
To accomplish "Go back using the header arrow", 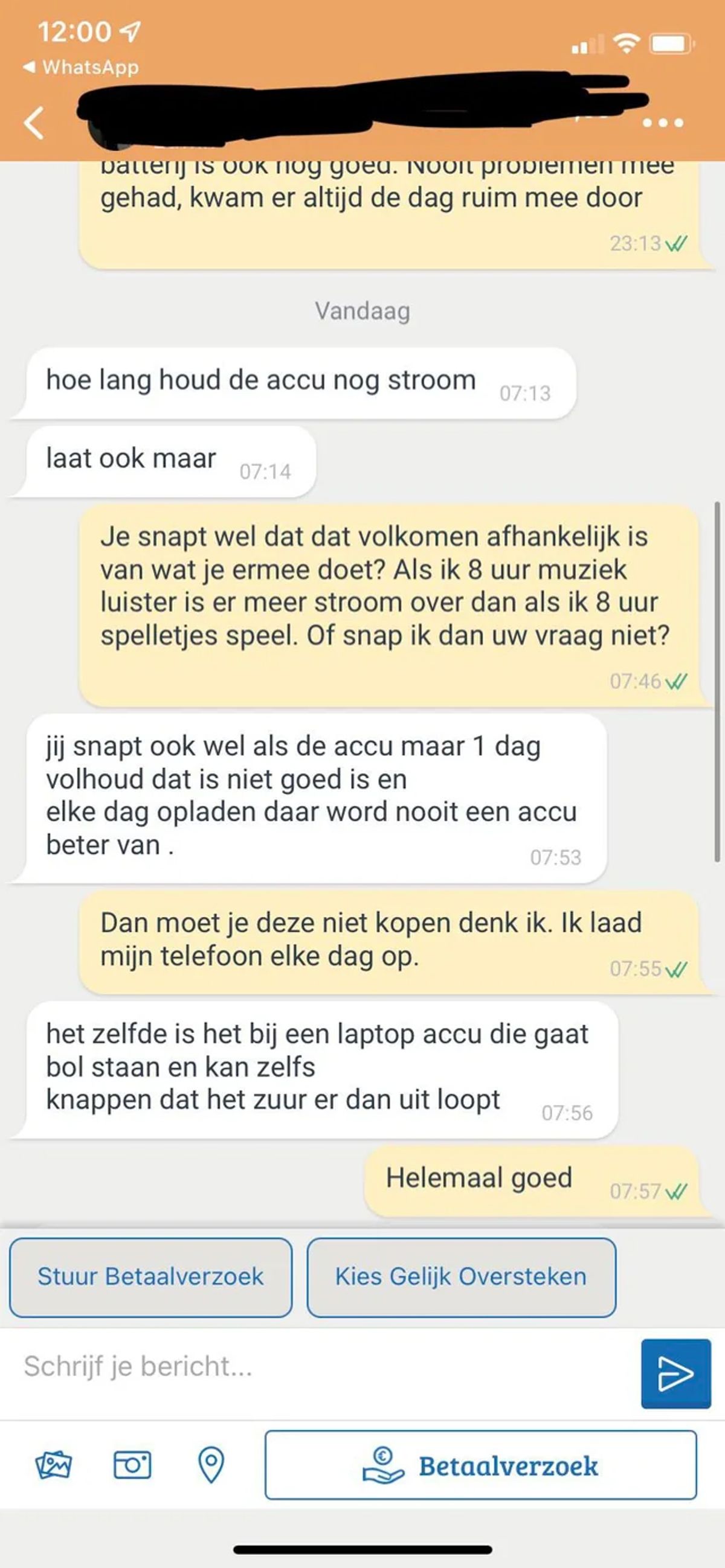I will (x=34, y=123).
